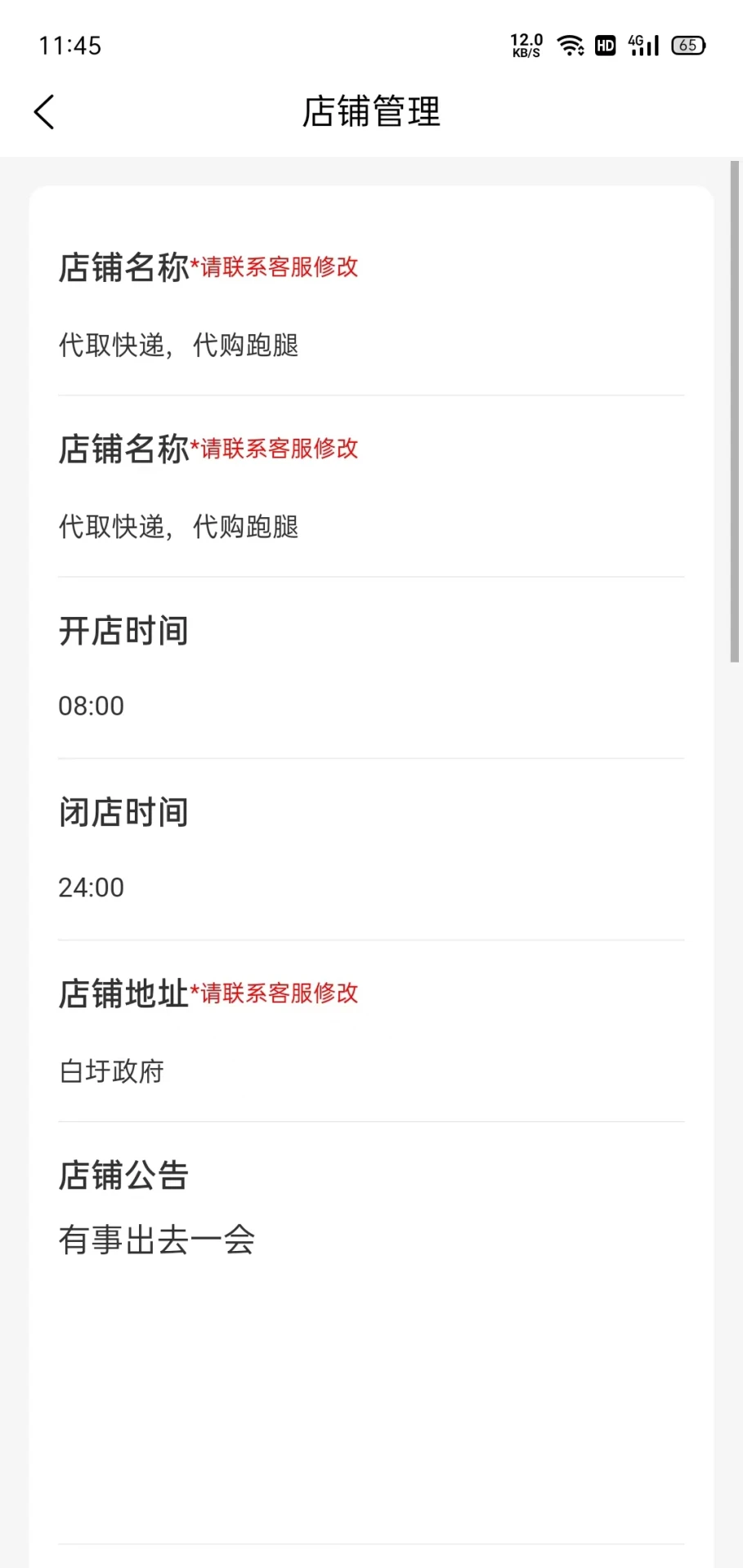743x1568 pixels.
Task: Tap the shop name 代取快递，代购跑腿
Action: click(x=180, y=346)
